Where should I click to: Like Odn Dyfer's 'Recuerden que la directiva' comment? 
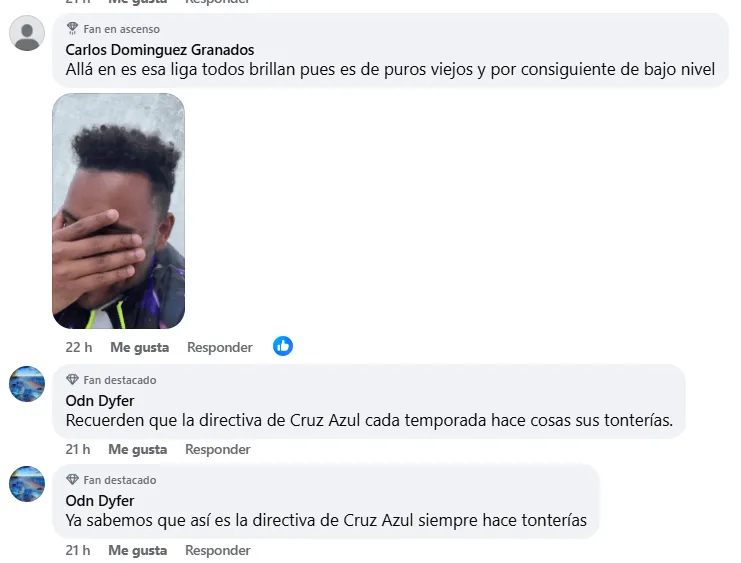point(137,449)
